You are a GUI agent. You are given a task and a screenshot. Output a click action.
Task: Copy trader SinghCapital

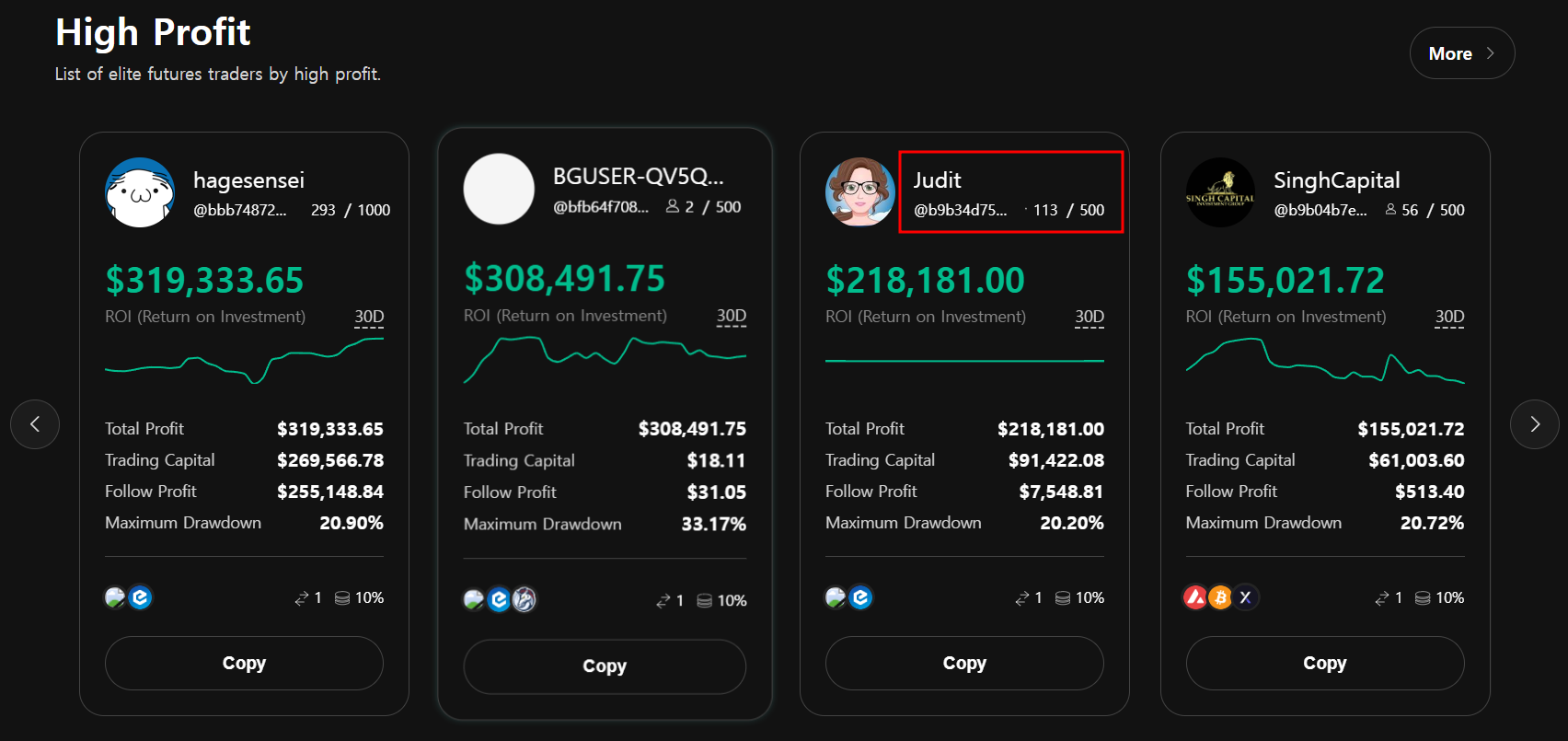(1324, 663)
